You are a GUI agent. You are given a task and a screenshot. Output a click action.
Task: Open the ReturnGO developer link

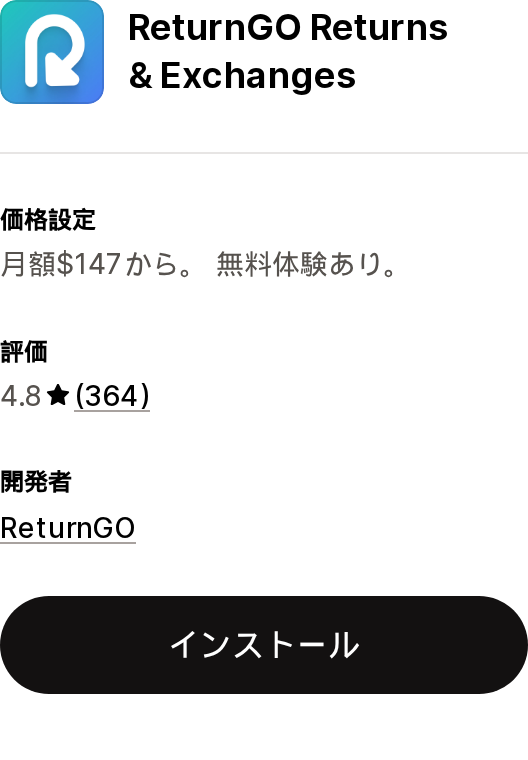68,528
